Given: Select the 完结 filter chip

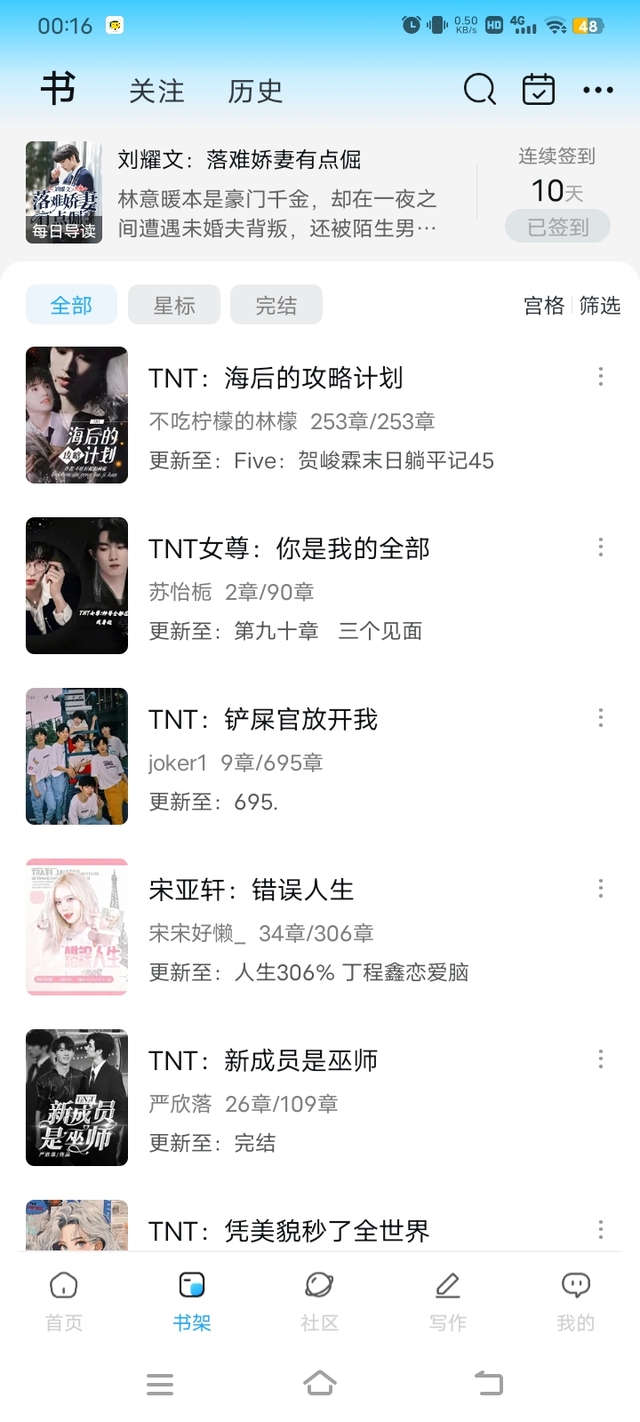Looking at the screenshot, I should point(276,305).
